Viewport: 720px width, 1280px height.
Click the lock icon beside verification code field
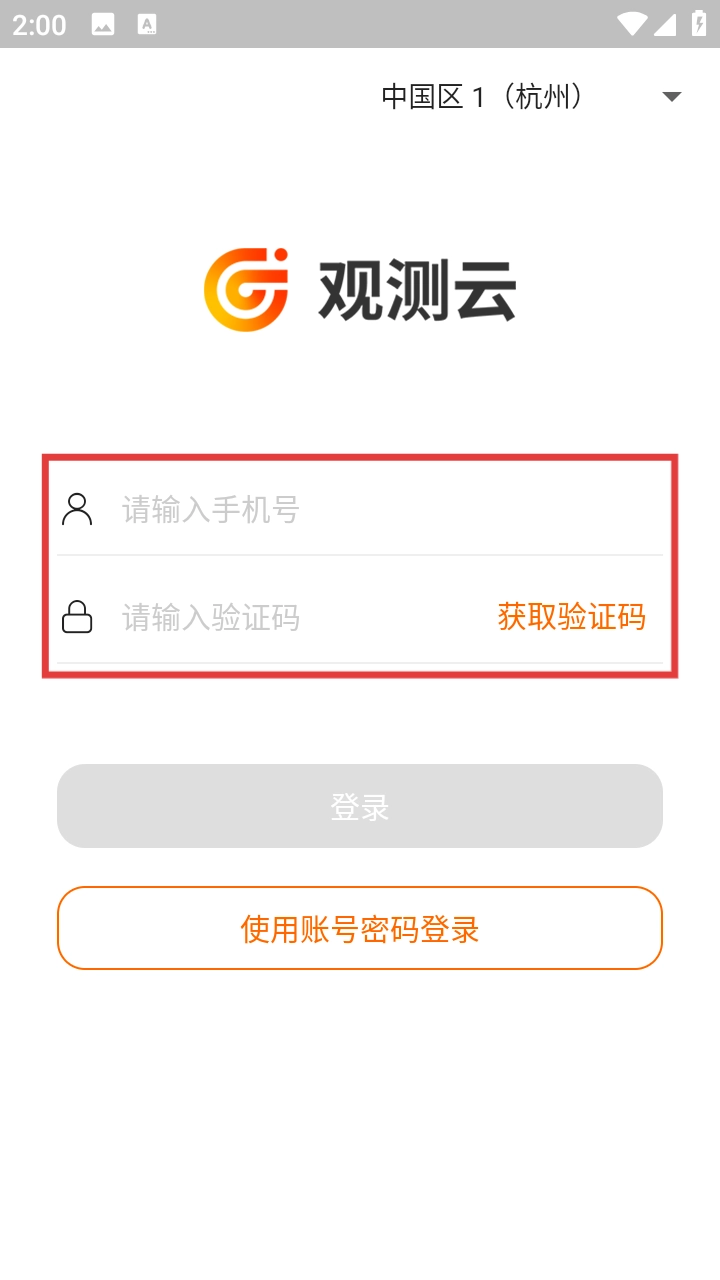coord(75,617)
